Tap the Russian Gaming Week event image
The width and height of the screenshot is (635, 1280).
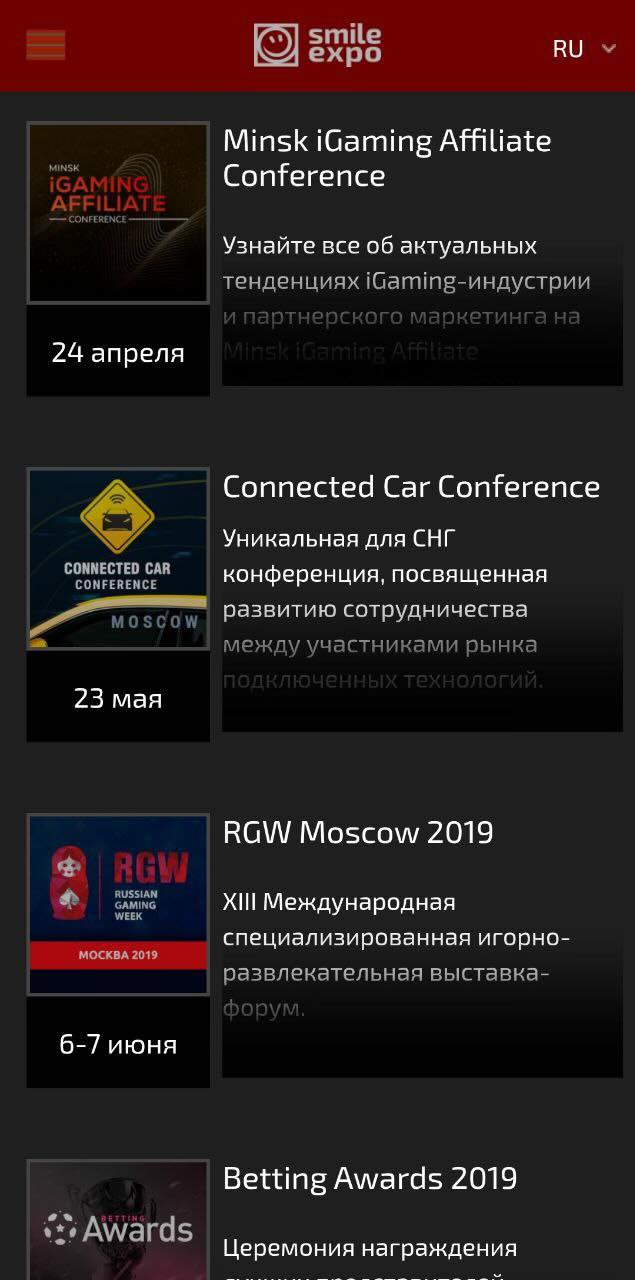[118, 904]
